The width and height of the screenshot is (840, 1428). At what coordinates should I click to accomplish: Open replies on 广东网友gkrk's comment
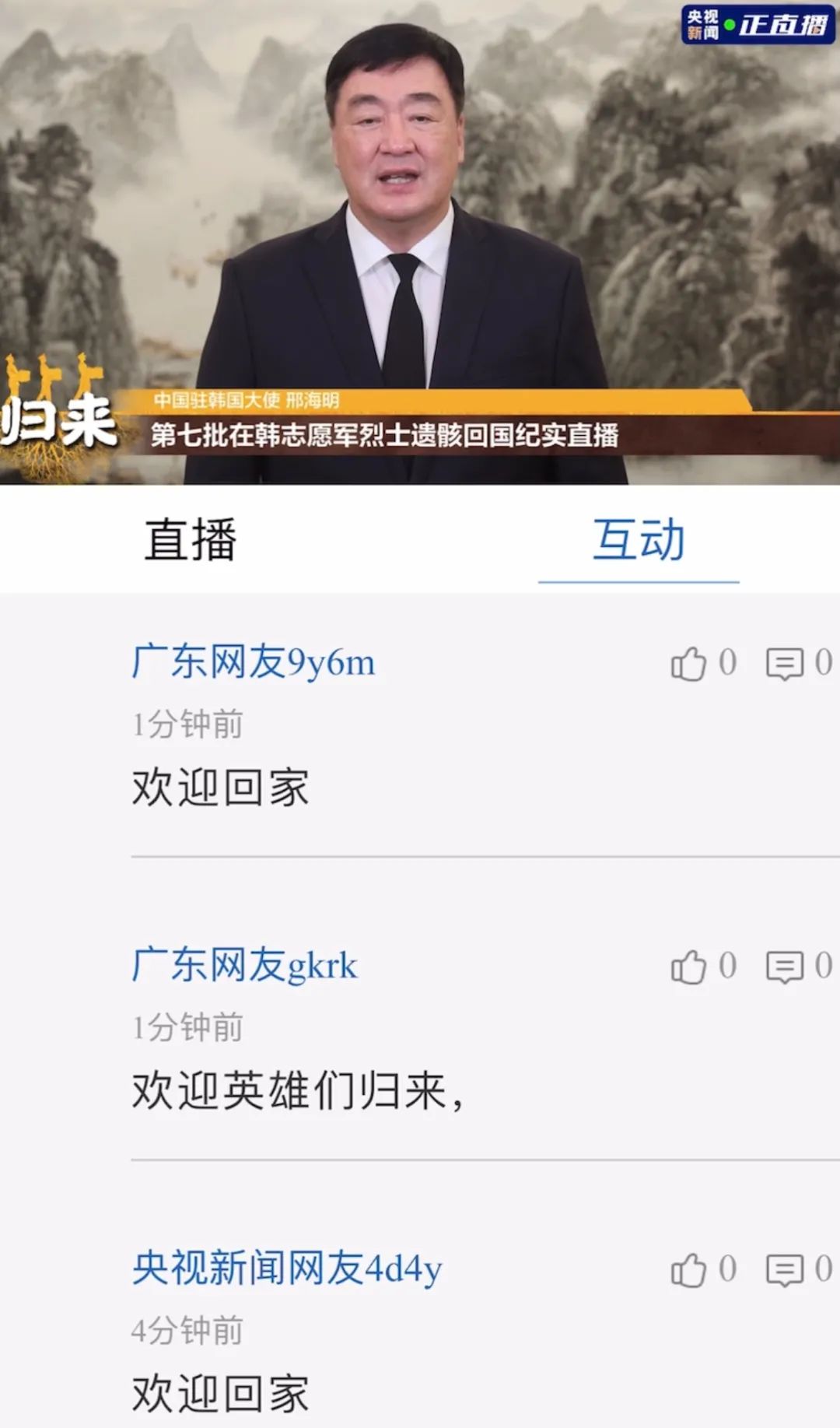click(785, 967)
